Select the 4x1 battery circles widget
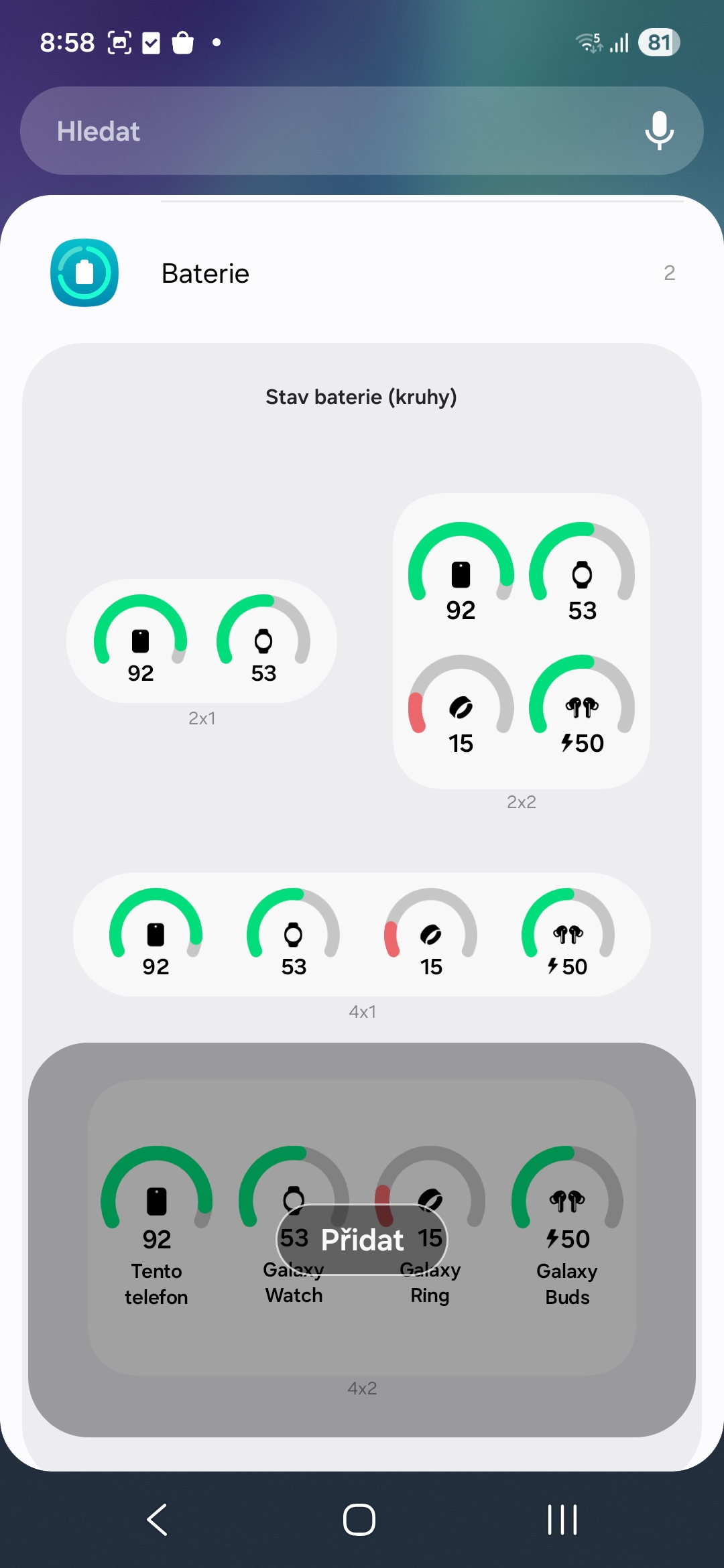 click(x=362, y=934)
